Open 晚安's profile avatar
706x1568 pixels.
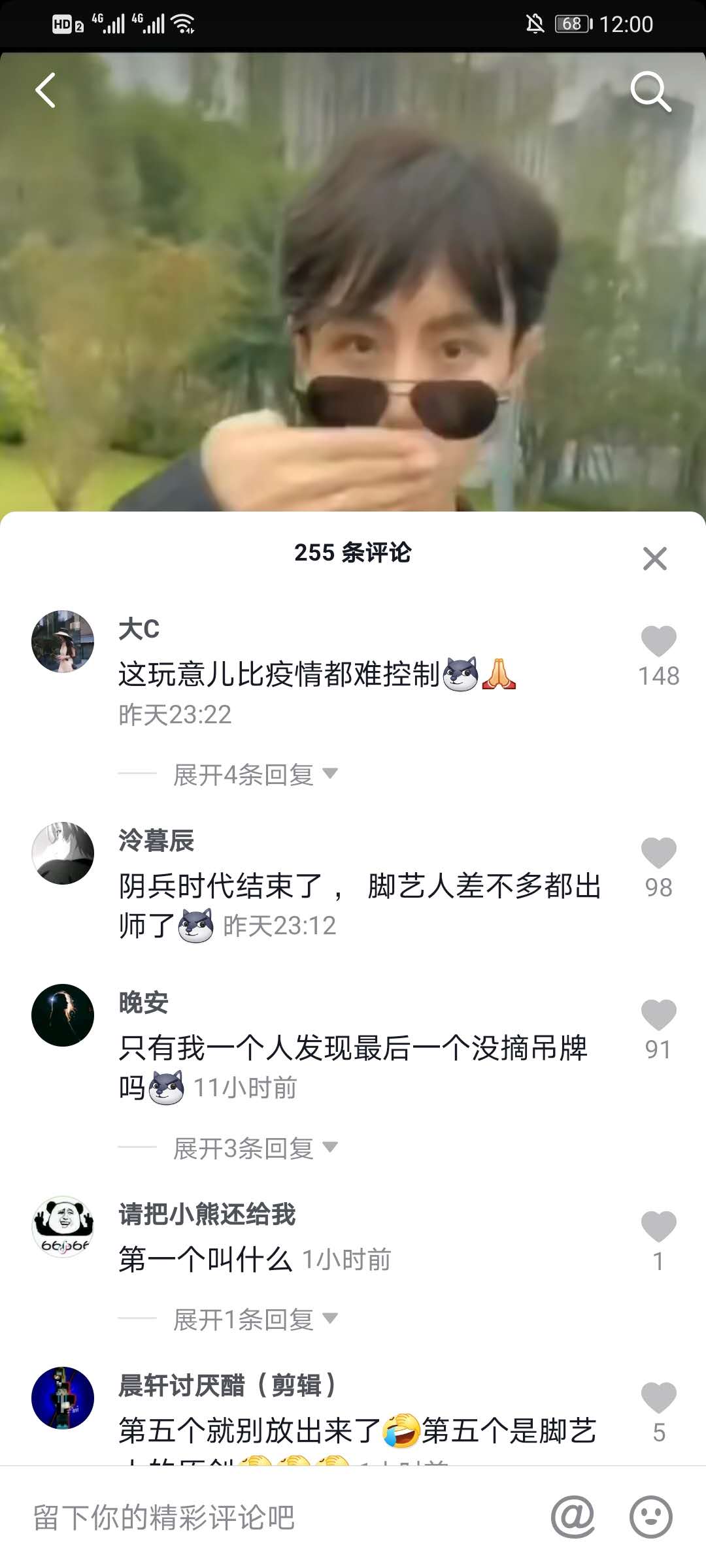tap(63, 1015)
